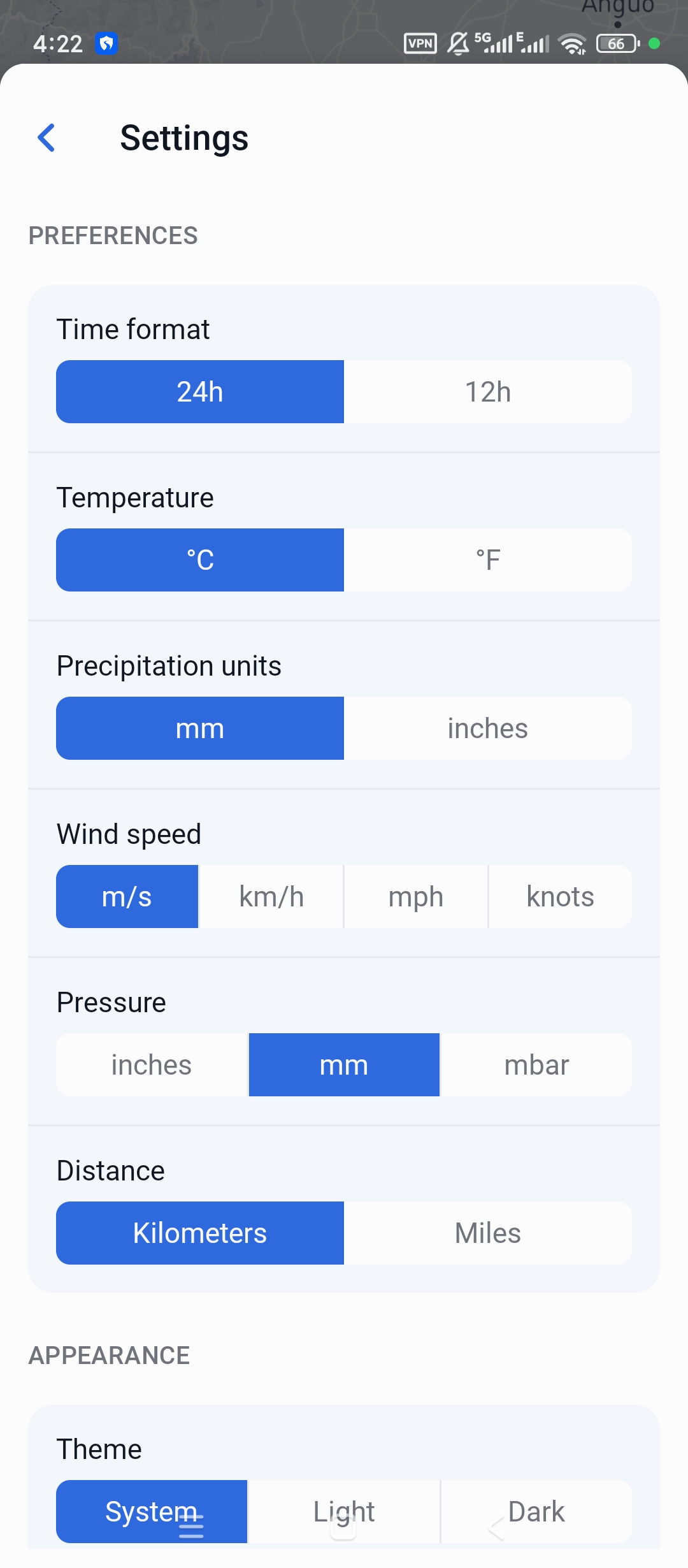Choose mph for wind speed
The image size is (688, 1568).
tap(416, 896)
